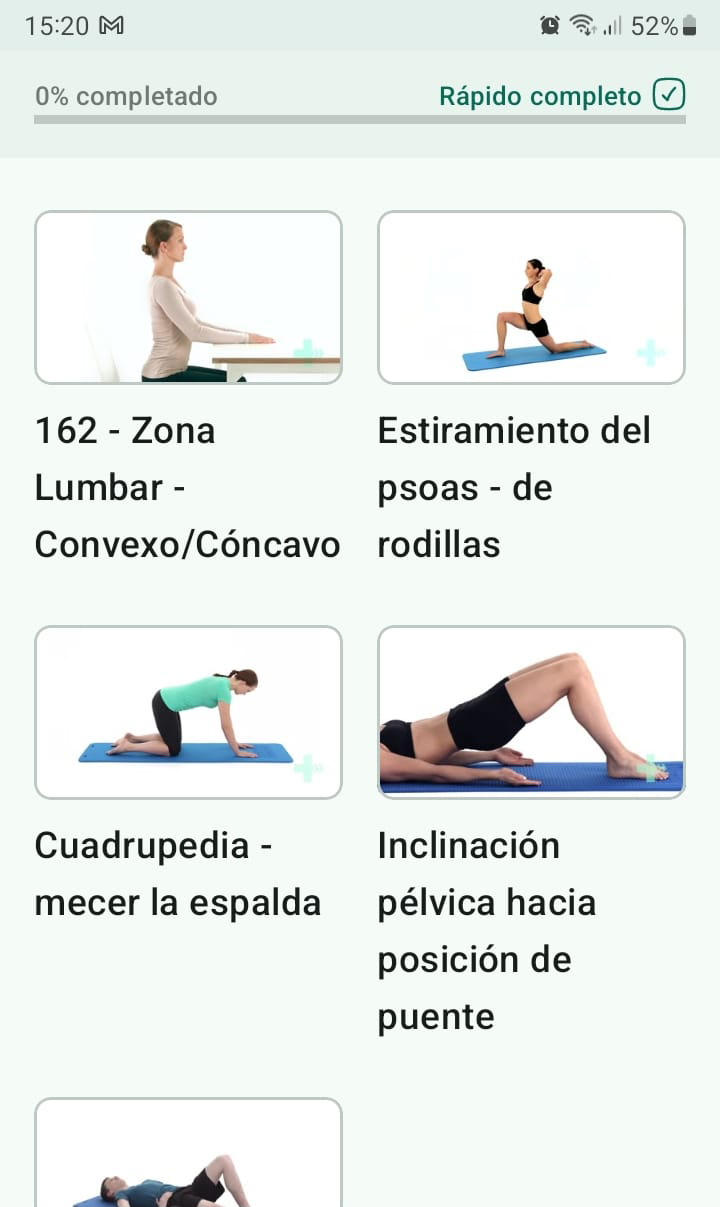720x1207 pixels.
Task: Check the Rápido completo checkbox
Action: click(x=668, y=96)
